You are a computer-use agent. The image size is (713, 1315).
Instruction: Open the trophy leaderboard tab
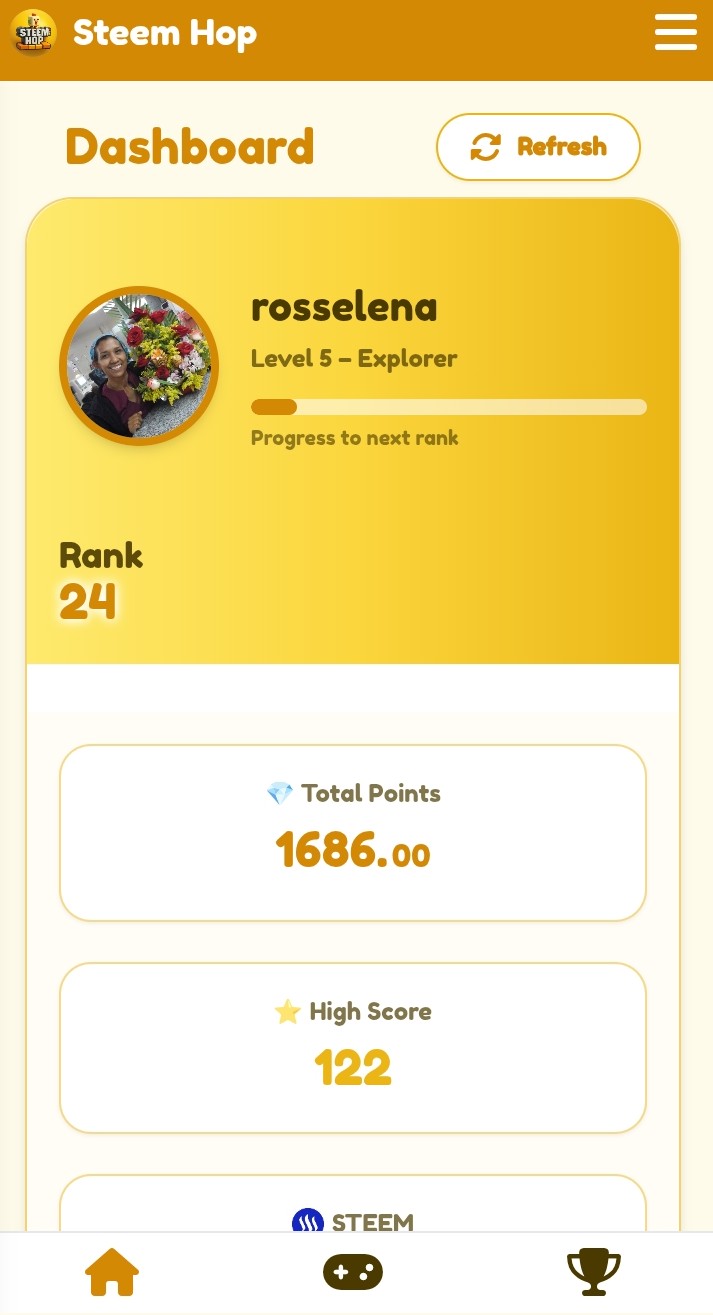pyautogui.click(x=594, y=1272)
